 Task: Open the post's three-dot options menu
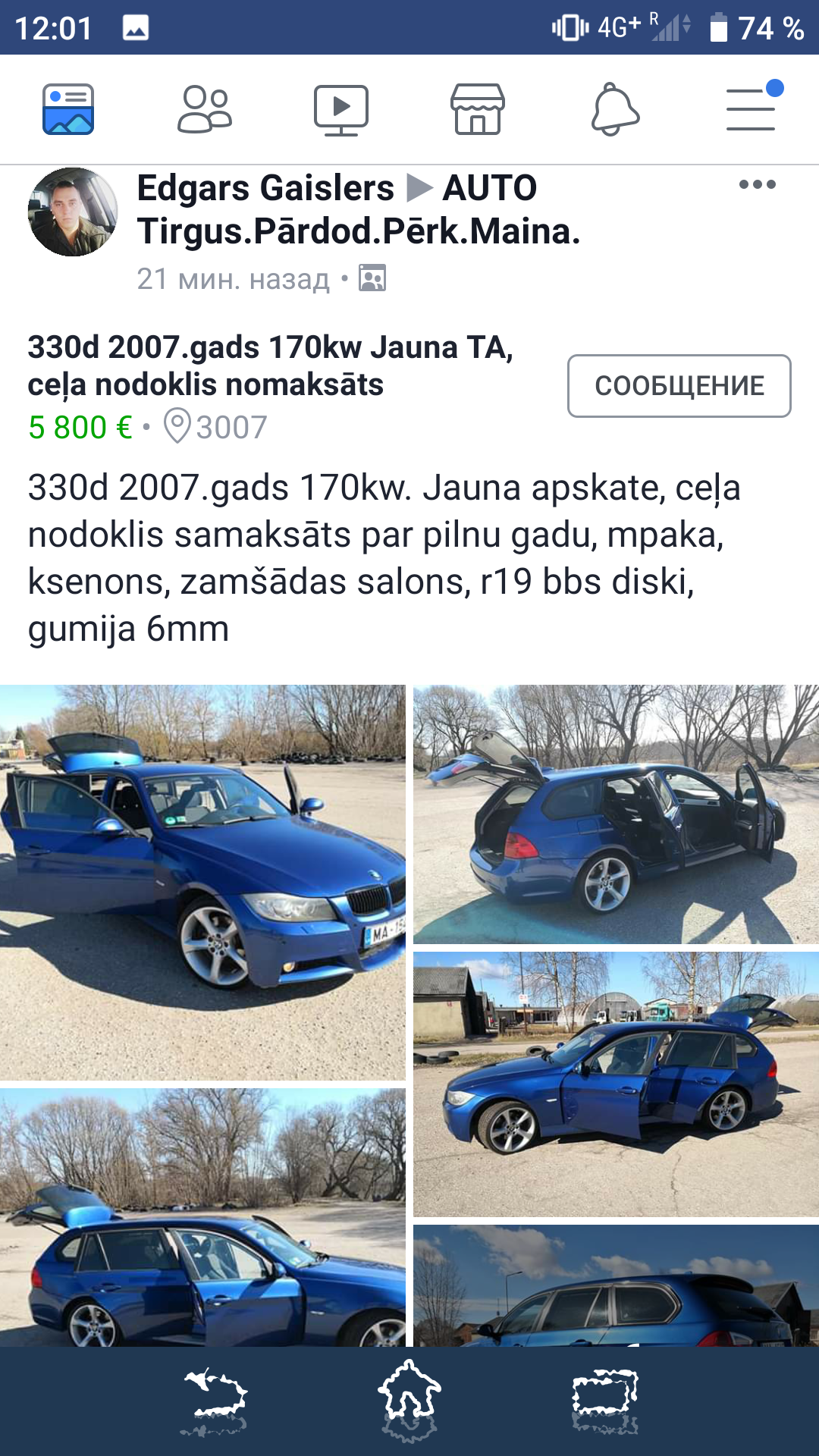tap(757, 184)
